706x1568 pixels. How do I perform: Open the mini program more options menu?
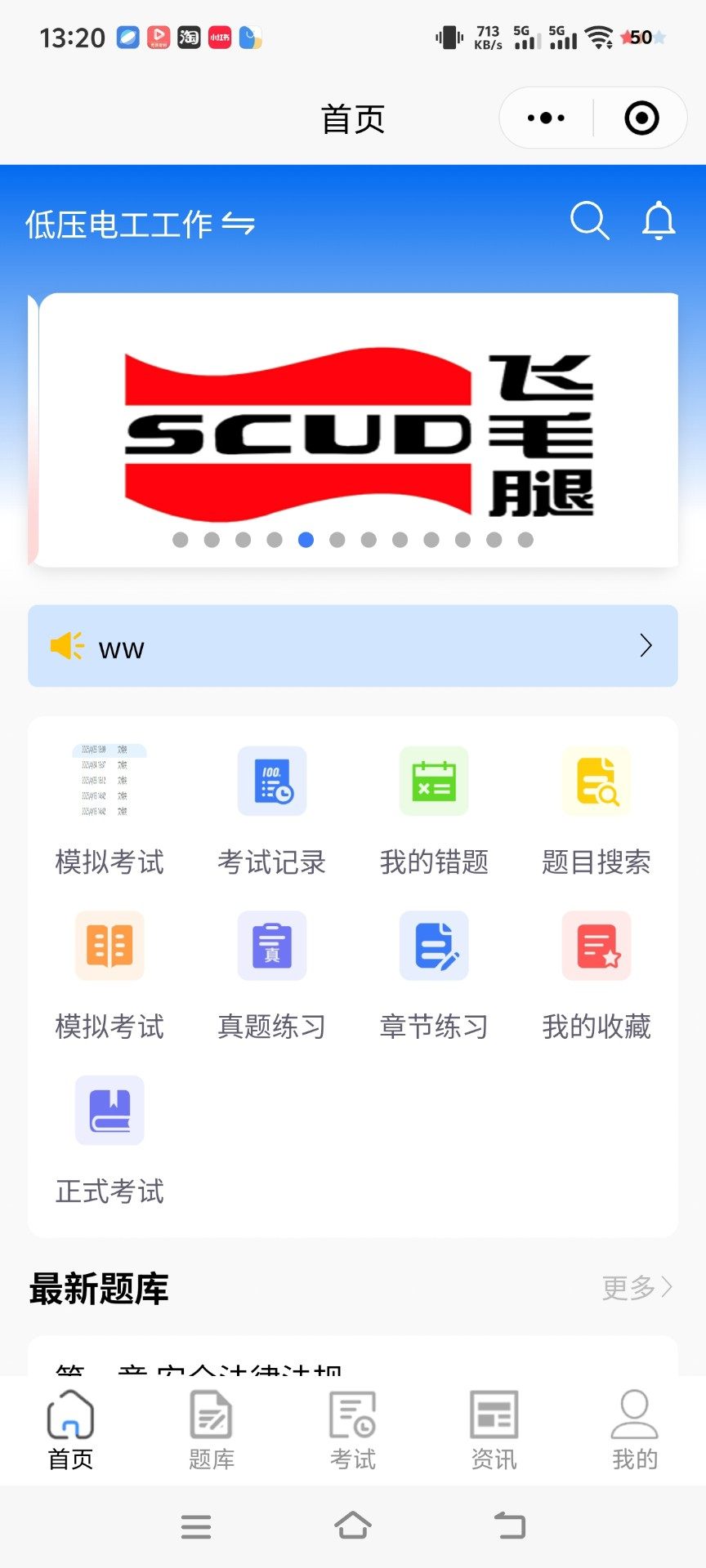(x=546, y=118)
